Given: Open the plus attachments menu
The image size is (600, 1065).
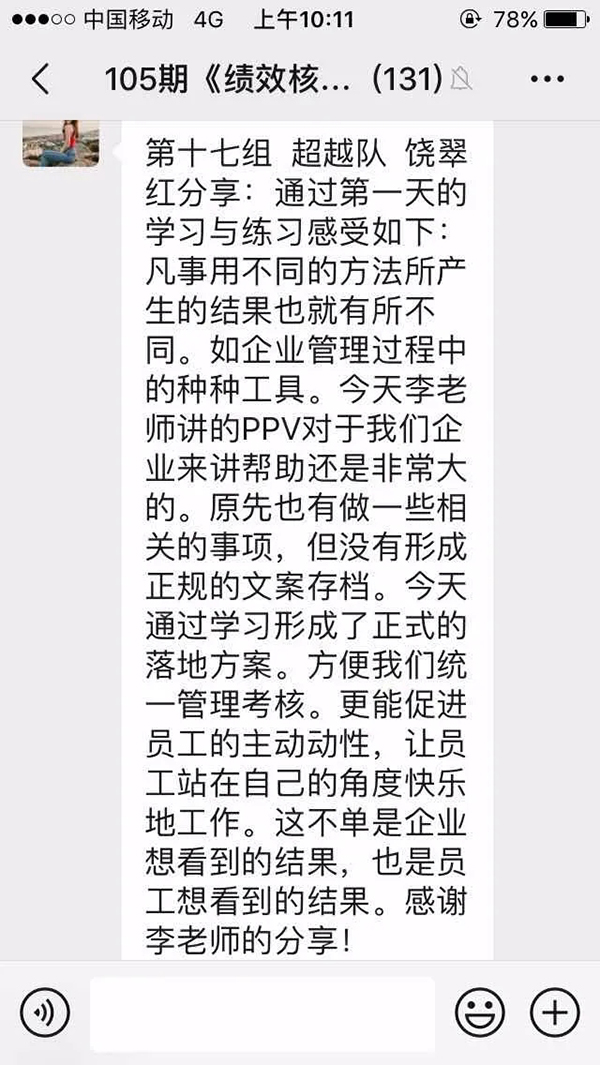Looking at the screenshot, I should pyautogui.click(x=554, y=1013).
